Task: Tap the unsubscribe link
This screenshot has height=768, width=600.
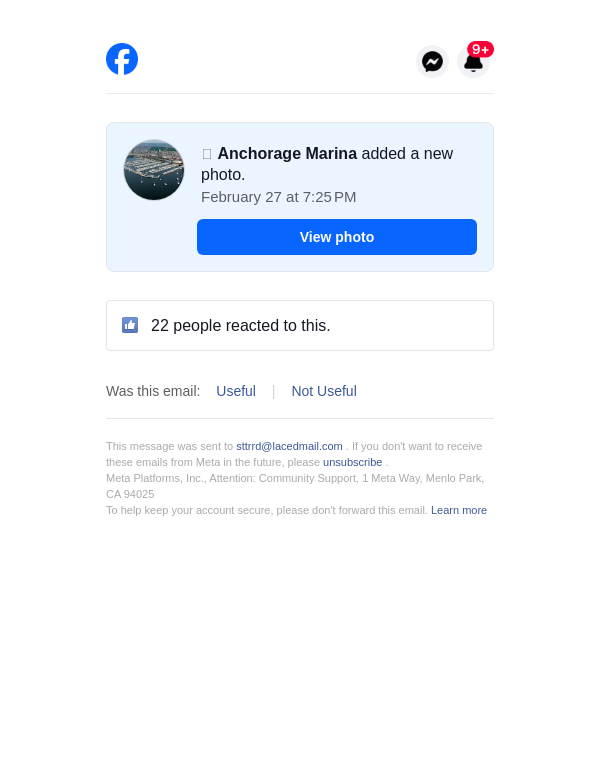Action: pos(352,462)
